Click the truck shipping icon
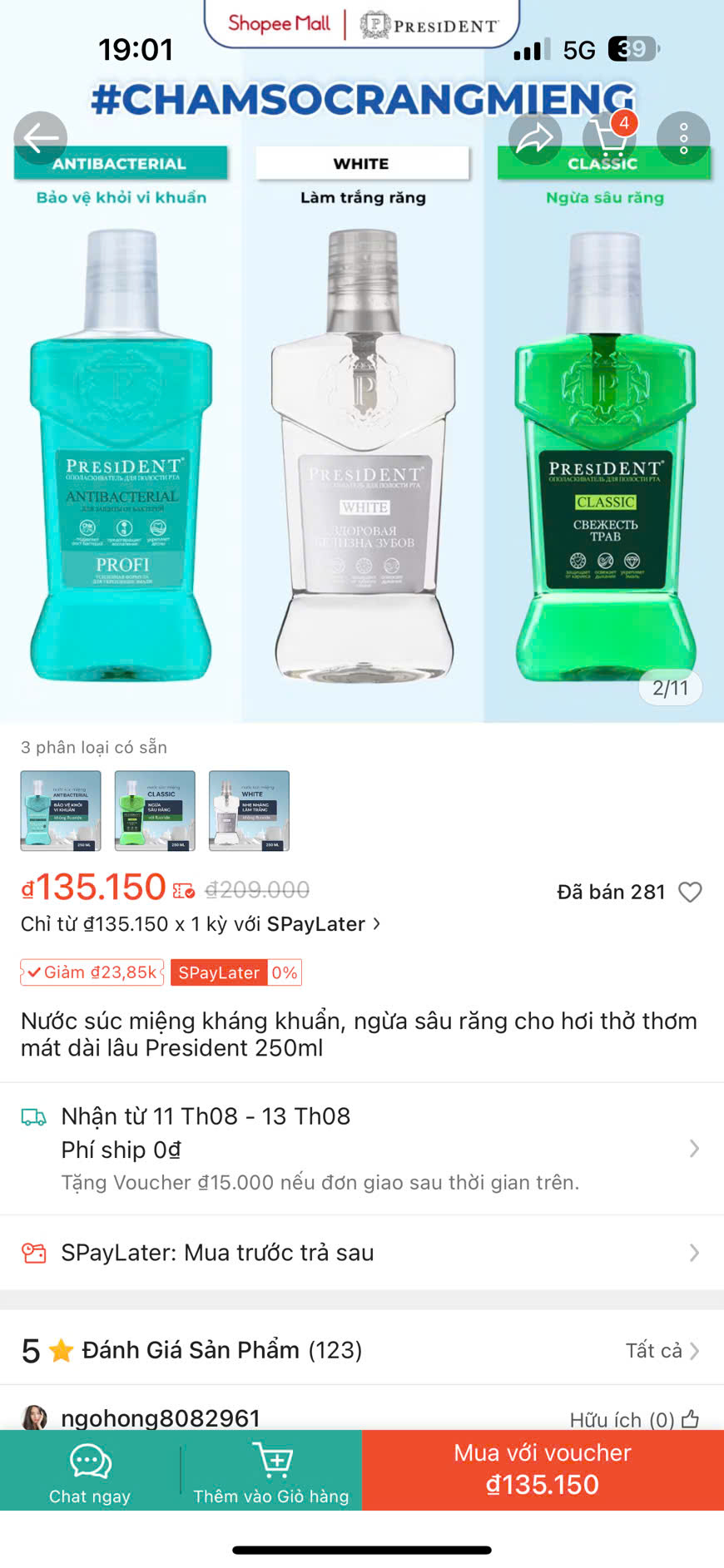The height and width of the screenshot is (1568, 724). pyautogui.click(x=33, y=1117)
